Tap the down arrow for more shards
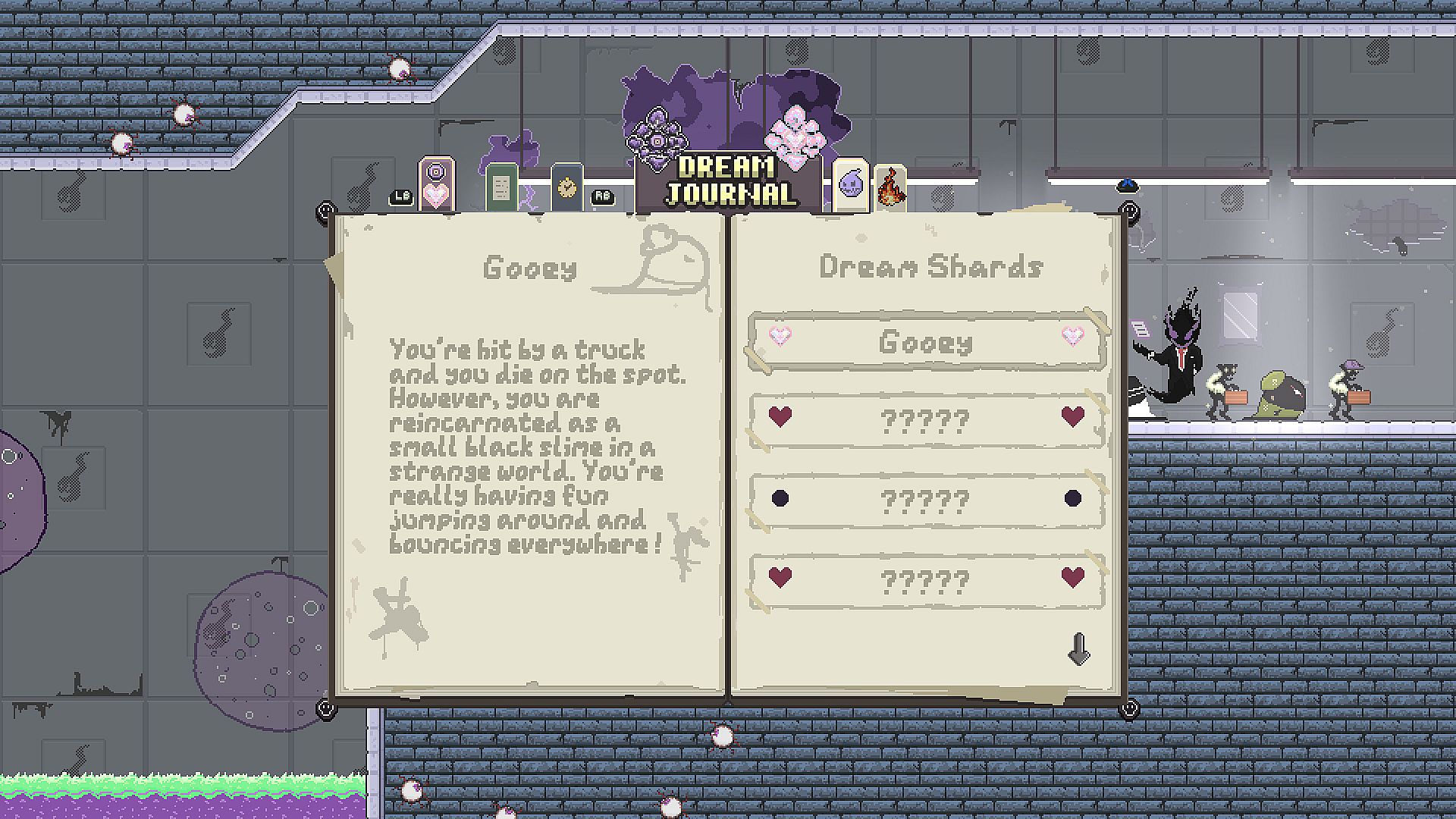Image resolution: width=1456 pixels, height=819 pixels. (1078, 649)
